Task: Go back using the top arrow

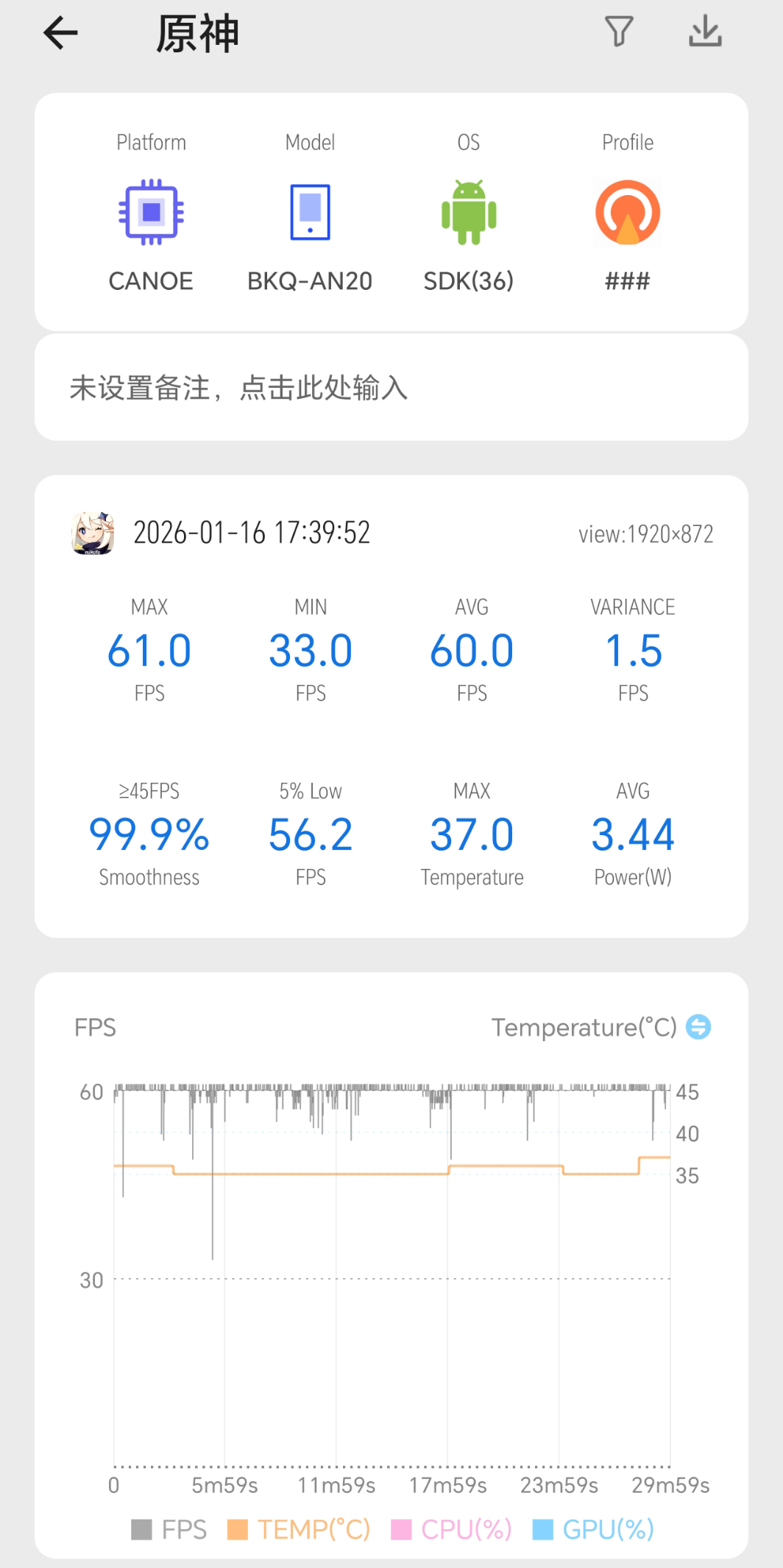Action: click(x=60, y=33)
